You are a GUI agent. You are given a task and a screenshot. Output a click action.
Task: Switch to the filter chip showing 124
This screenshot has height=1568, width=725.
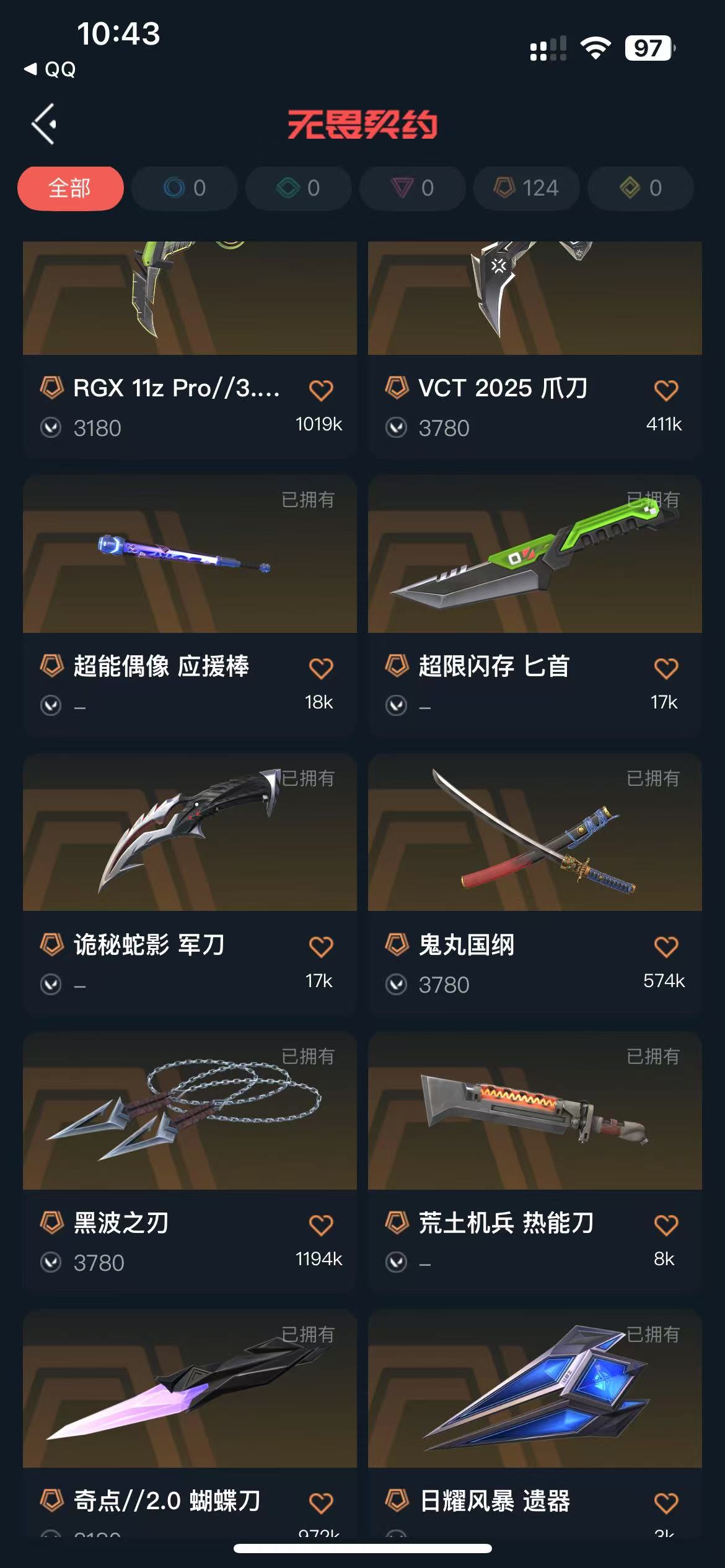click(x=527, y=188)
